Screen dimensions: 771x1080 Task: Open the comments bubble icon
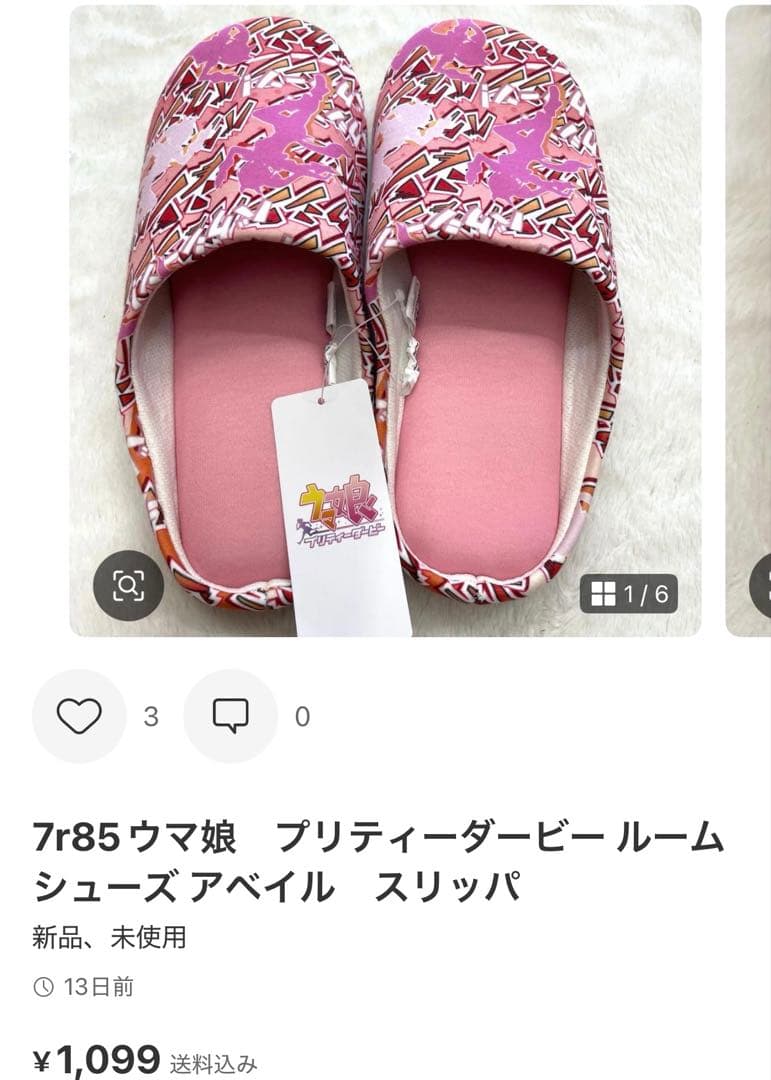pyautogui.click(x=230, y=716)
